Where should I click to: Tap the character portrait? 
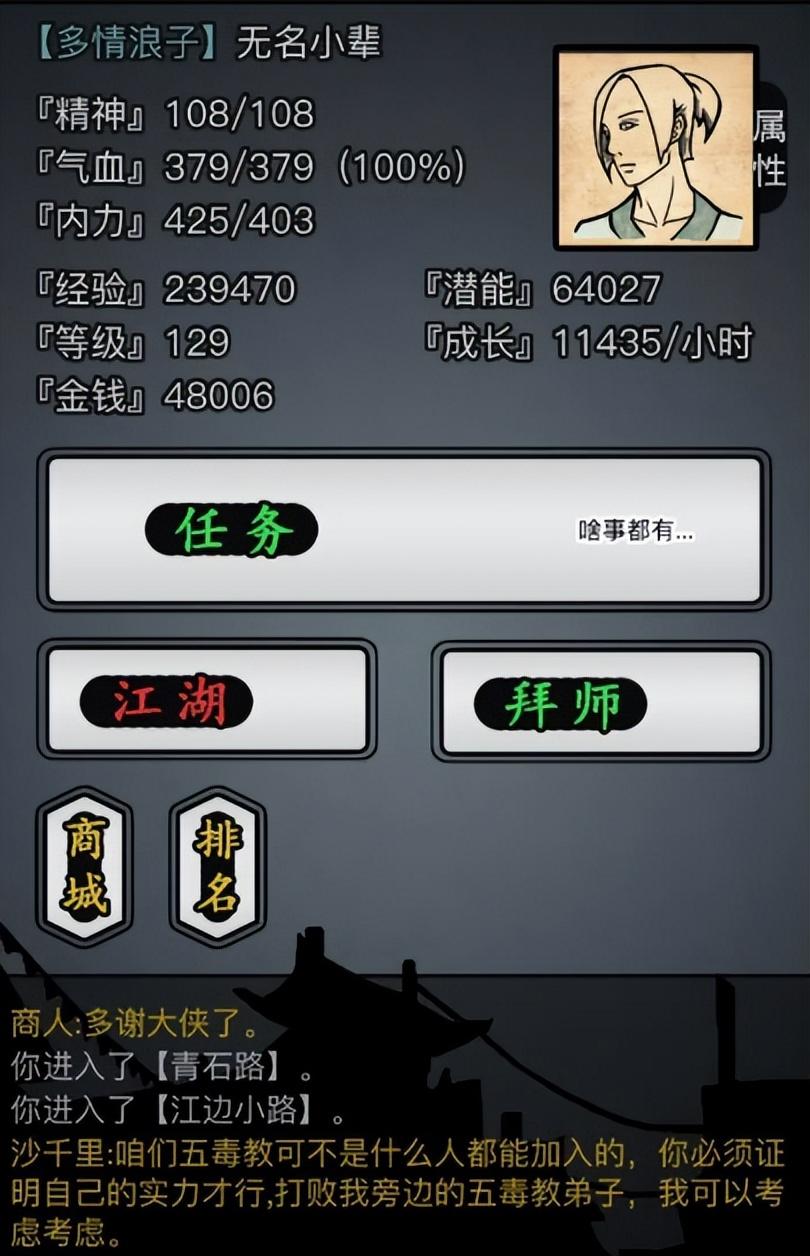pyautogui.click(x=655, y=147)
